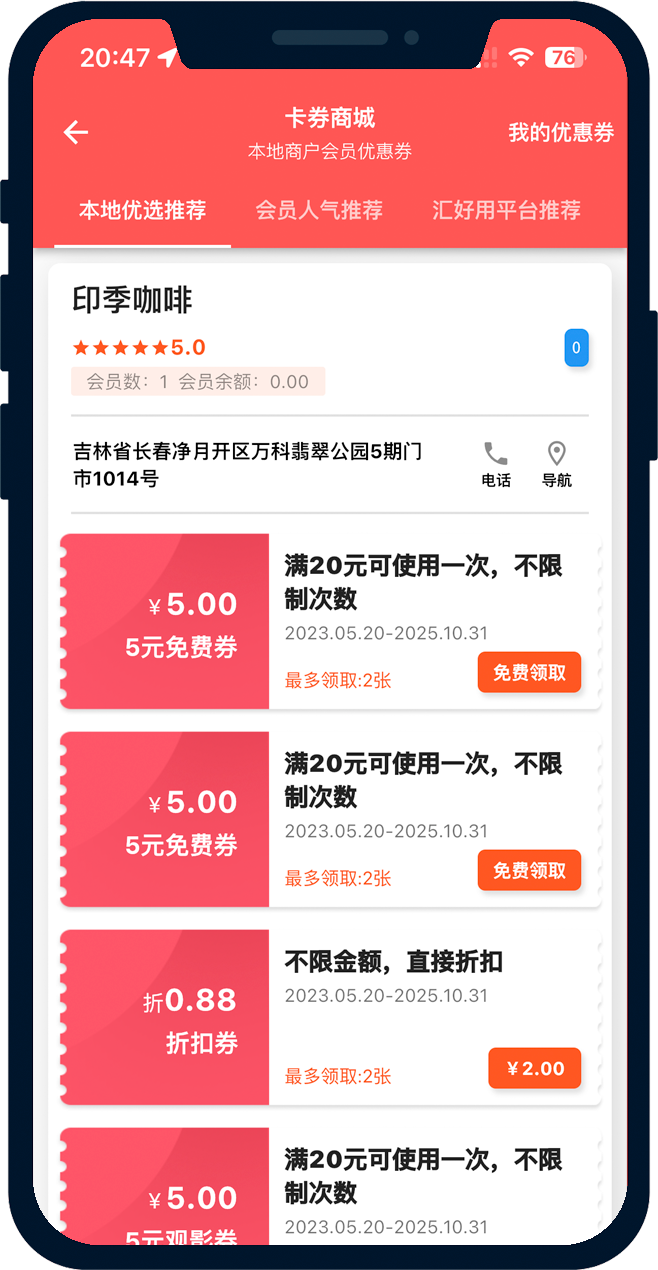Buy the 折扣券 with the ¥2.00 button
The image size is (658, 1270).
pyautogui.click(x=535, y=1068)
